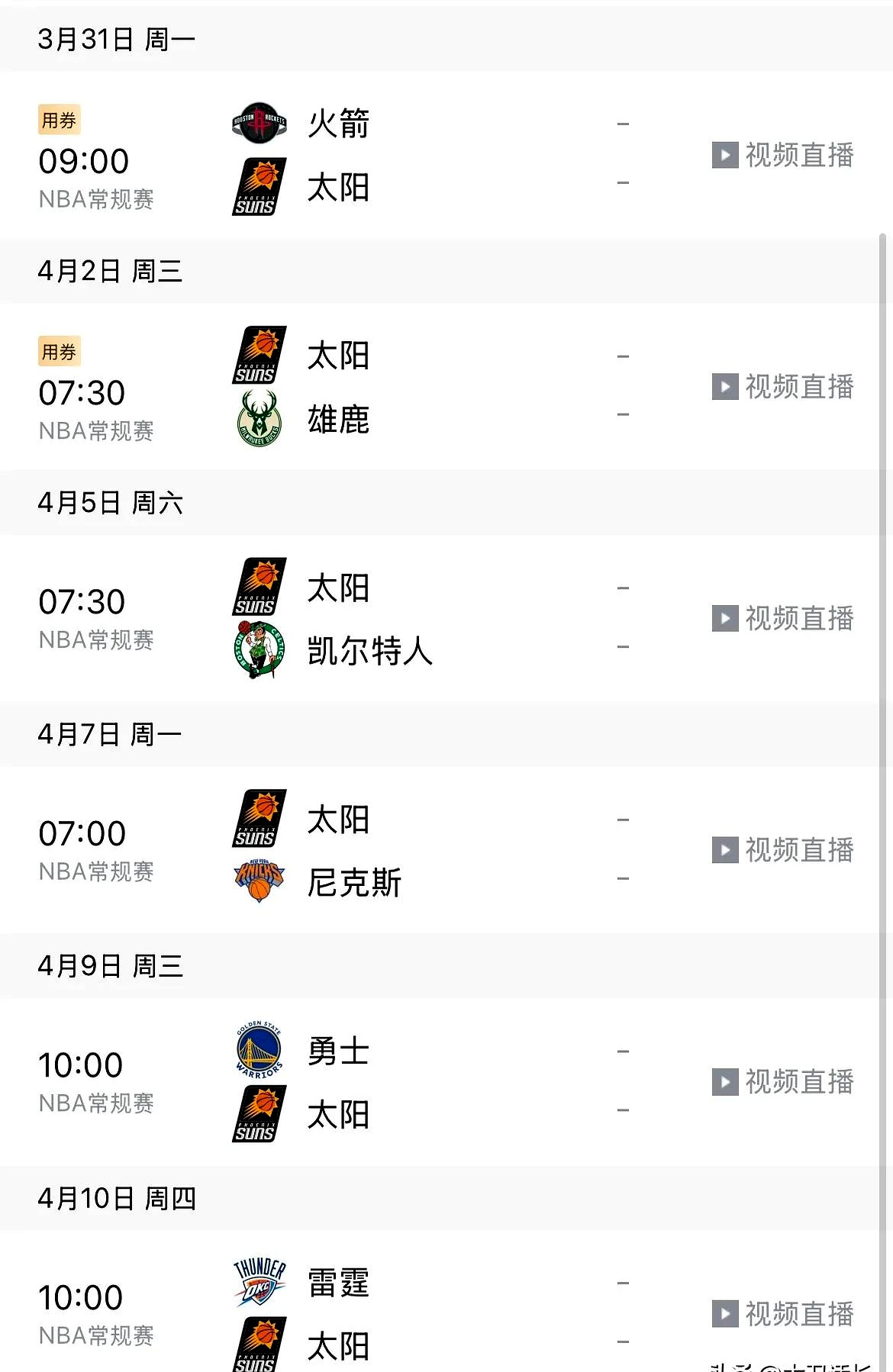
Task: Click the Suns logo in the Celtics matchup
Action: click(x=260, y=586)
